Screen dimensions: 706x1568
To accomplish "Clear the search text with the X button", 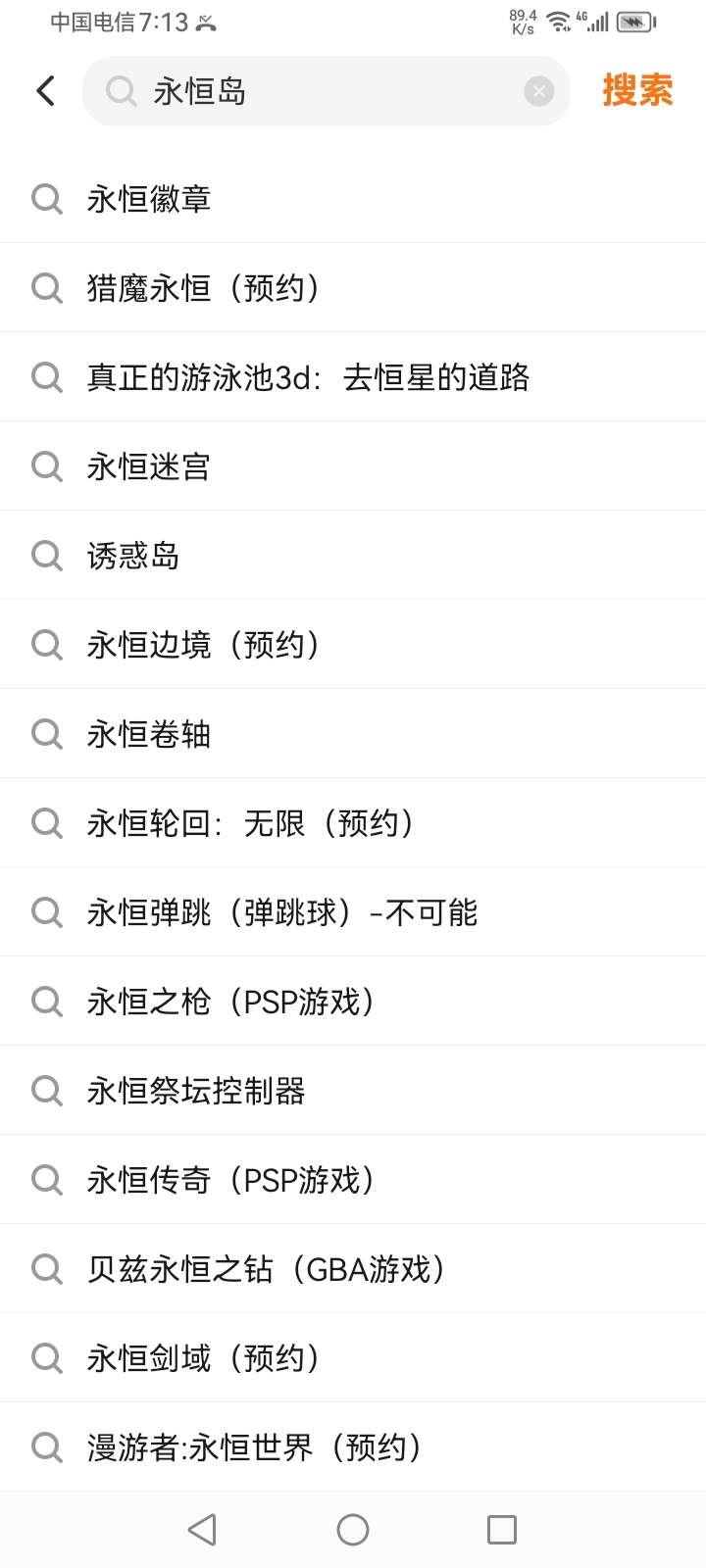I will (x=539, y=91).
